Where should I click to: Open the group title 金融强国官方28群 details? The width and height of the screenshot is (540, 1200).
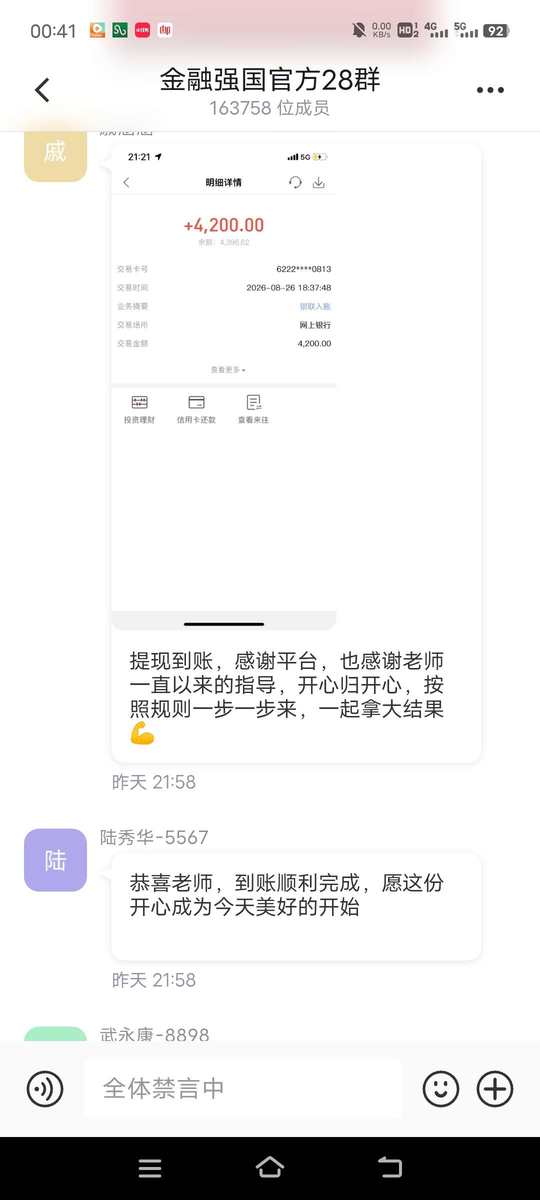point(270,81)
